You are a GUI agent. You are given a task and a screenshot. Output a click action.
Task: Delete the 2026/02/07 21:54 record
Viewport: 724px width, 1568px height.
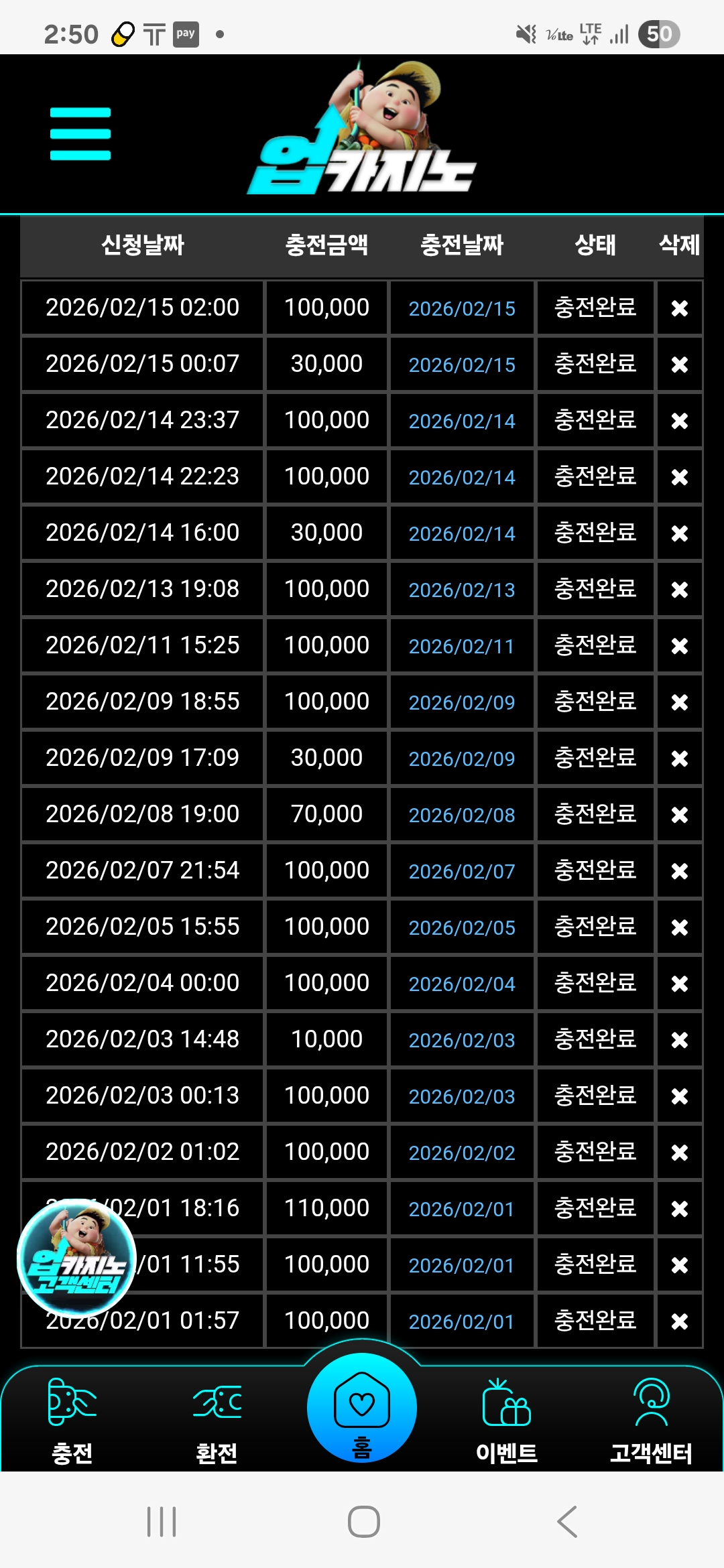coord(679,871)
